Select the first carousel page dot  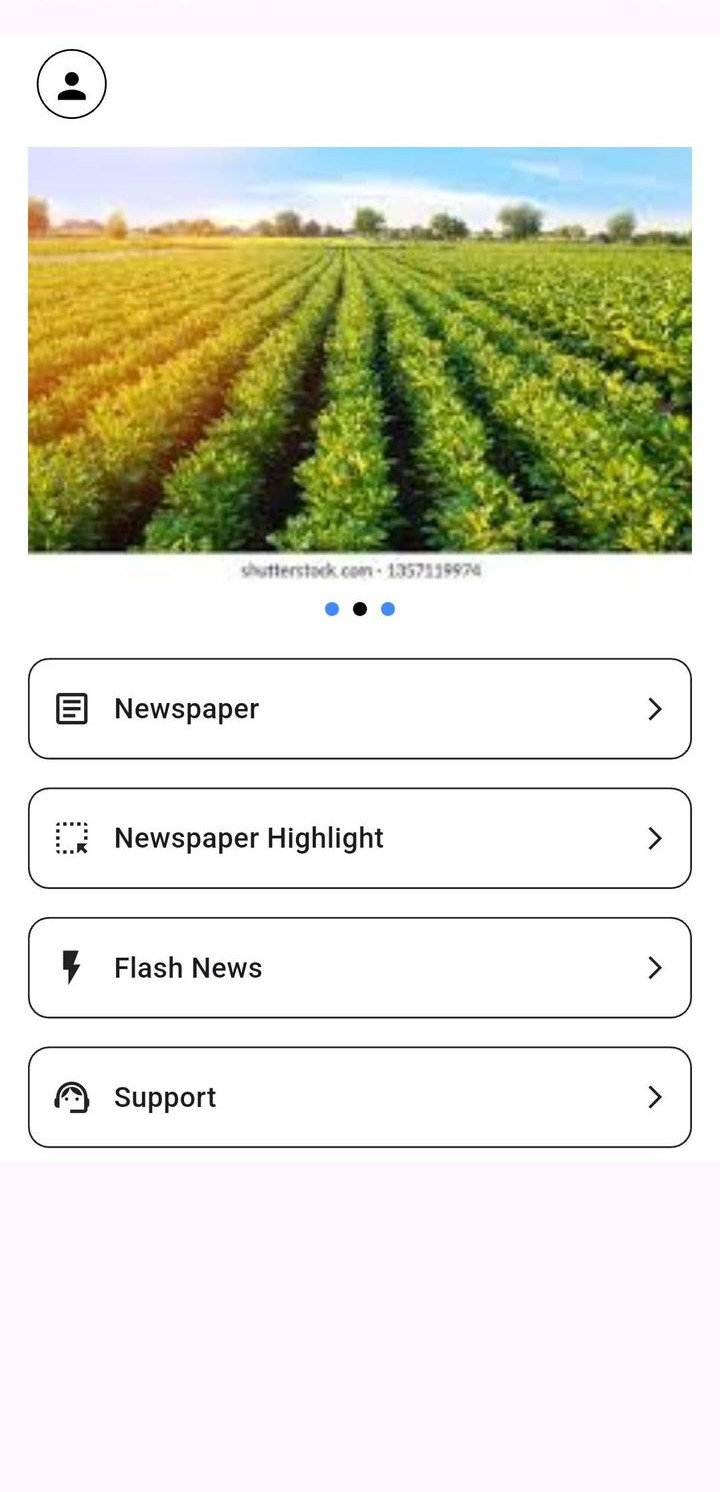[332, 609]
